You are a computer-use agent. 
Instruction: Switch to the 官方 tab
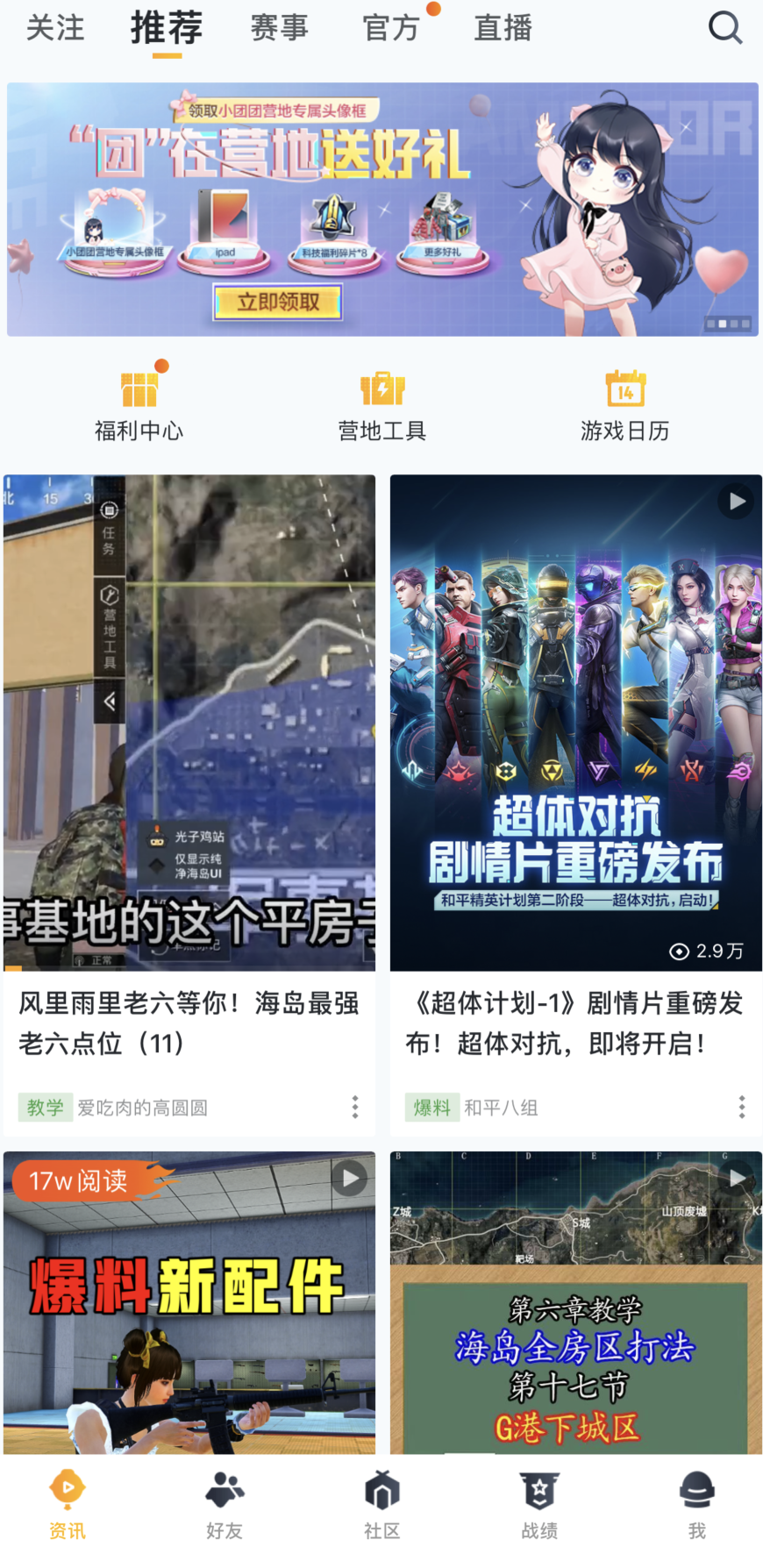point(391,28)
